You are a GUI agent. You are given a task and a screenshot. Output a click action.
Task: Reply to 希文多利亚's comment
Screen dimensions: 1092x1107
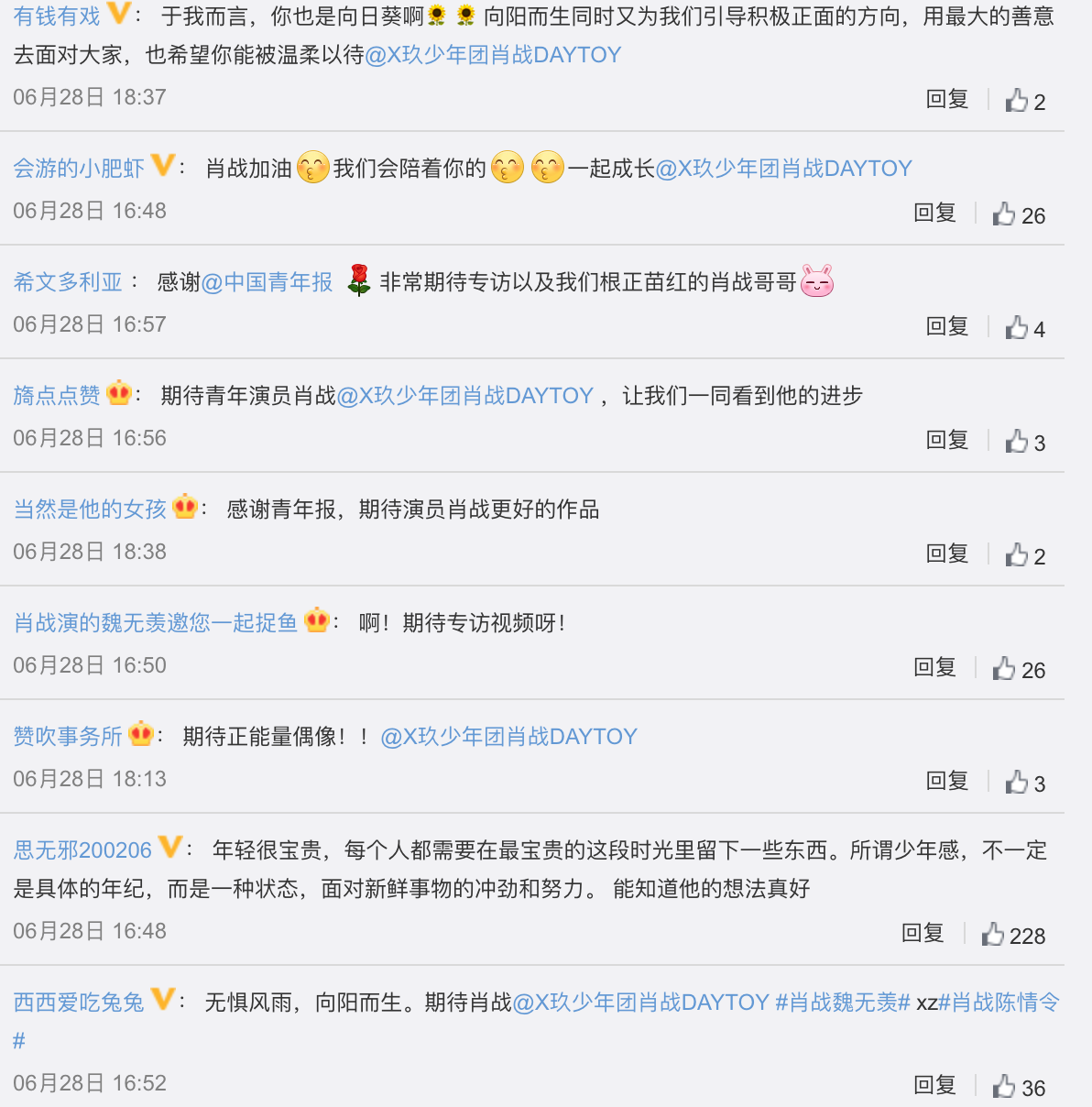click(946, 327)
